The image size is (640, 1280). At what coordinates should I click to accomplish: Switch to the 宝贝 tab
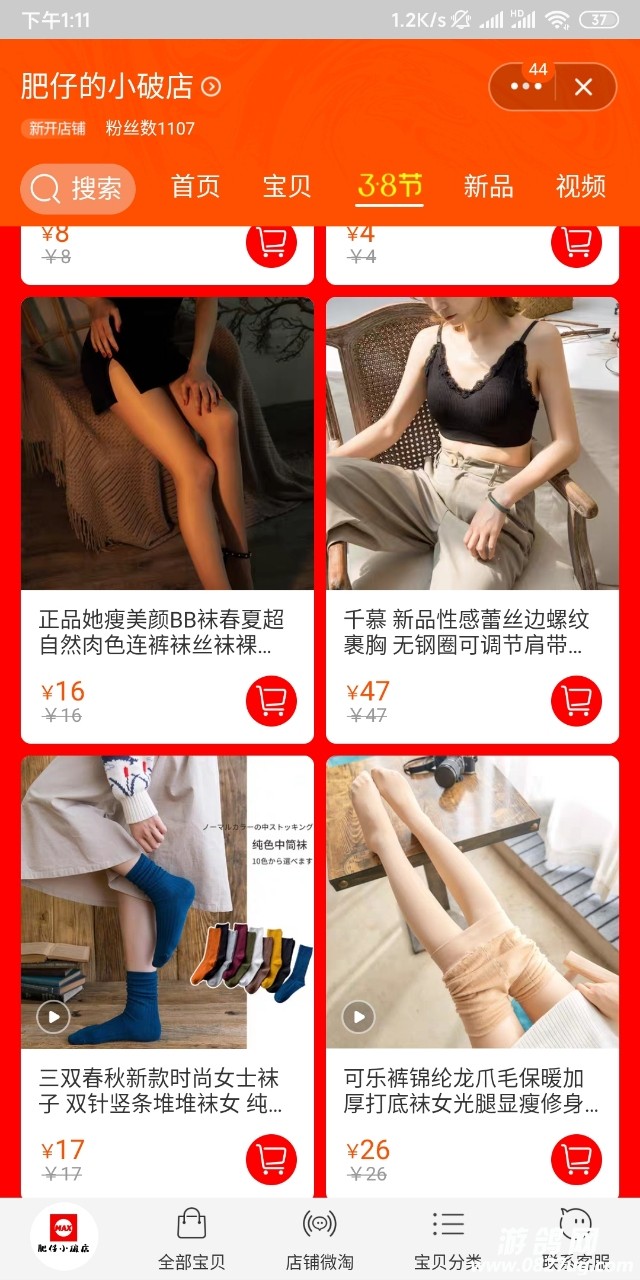(x=287, y=187)
